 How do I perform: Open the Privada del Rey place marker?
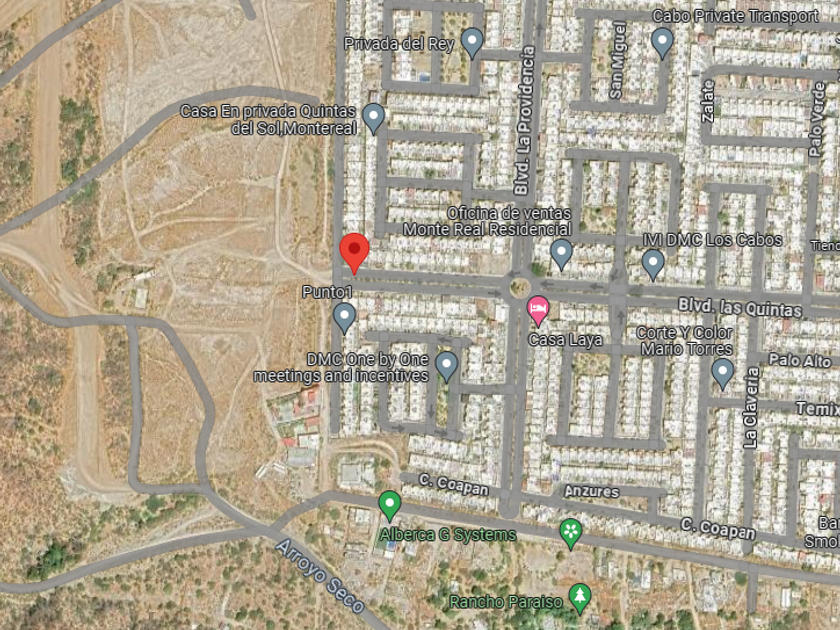(x=473, y=42)
